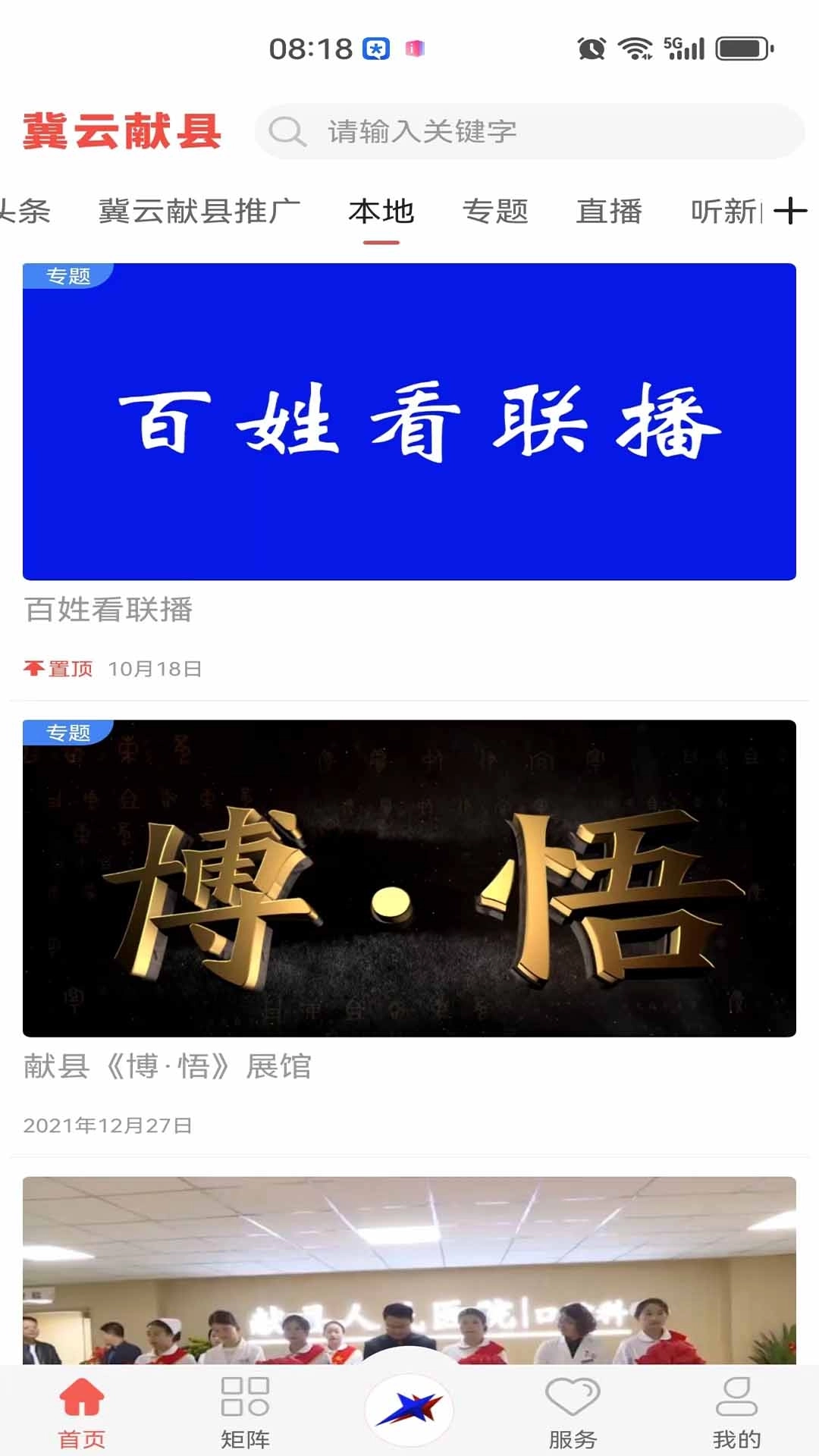The width and height of the screenshot is (819, 1456).
Task: Open the plus icon to manage channels
Action: tap(790, 211)
